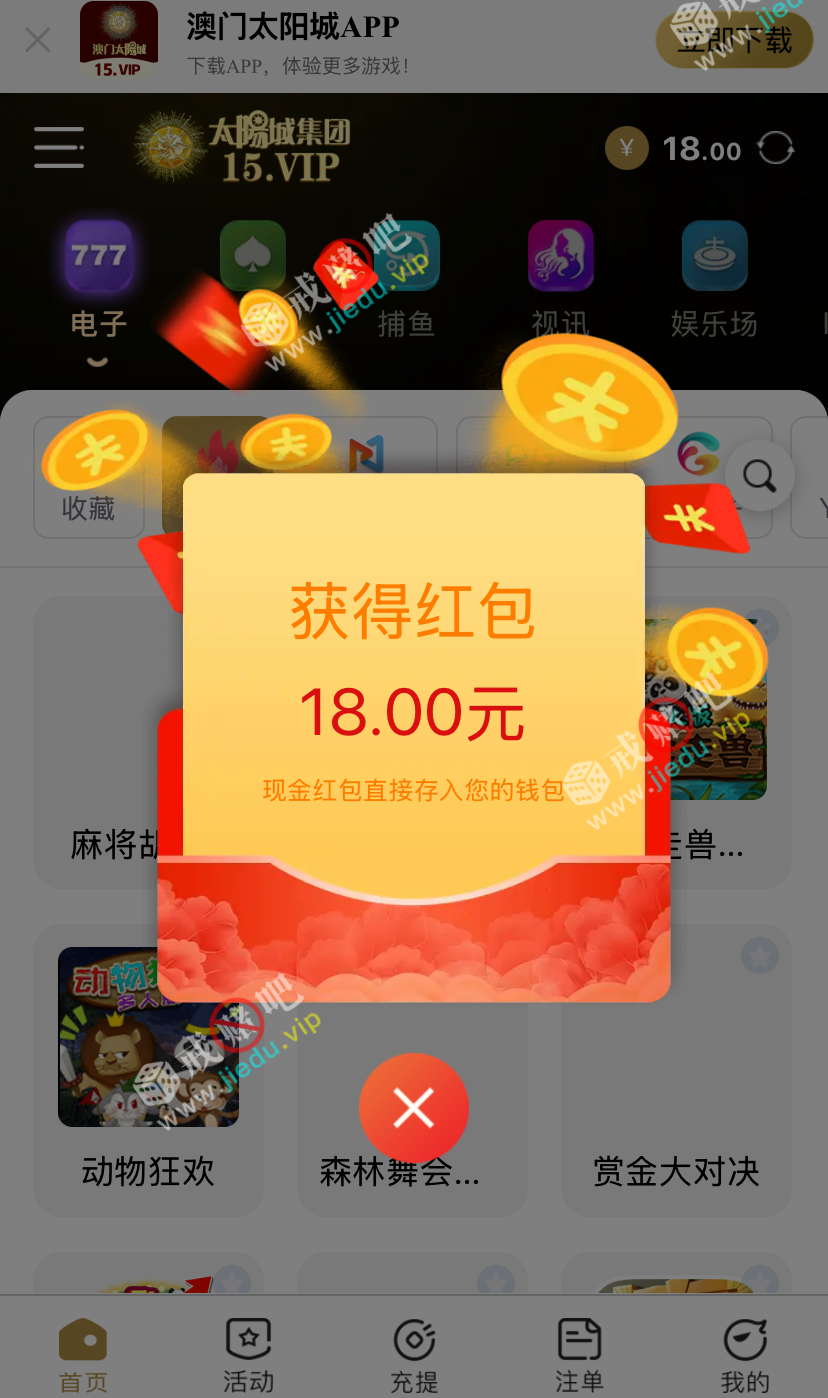The width and height of the screenshot is (828, 1398).
Task: Open the 我的 profile tab
Action: click(x=745, y=1353)
